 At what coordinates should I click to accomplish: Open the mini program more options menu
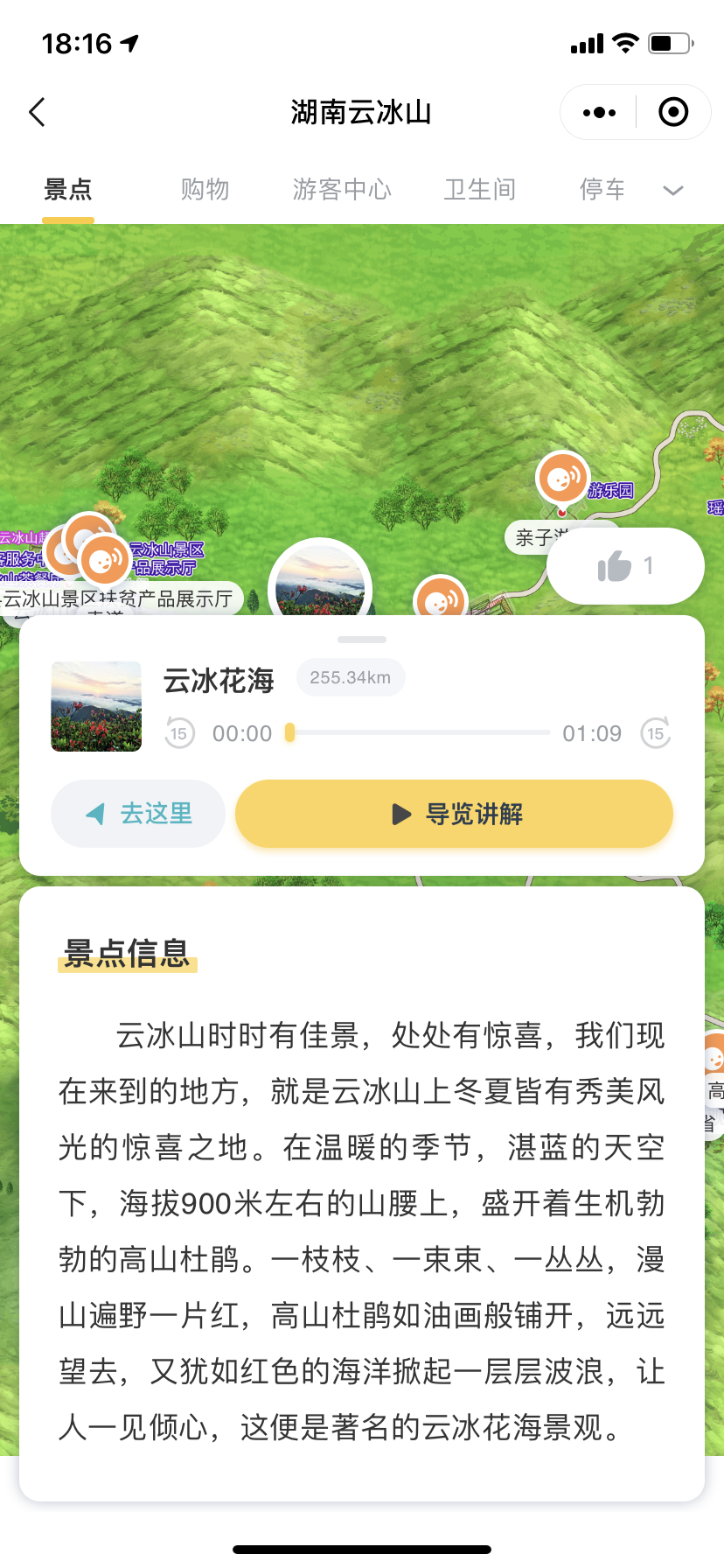coord(599,112)
